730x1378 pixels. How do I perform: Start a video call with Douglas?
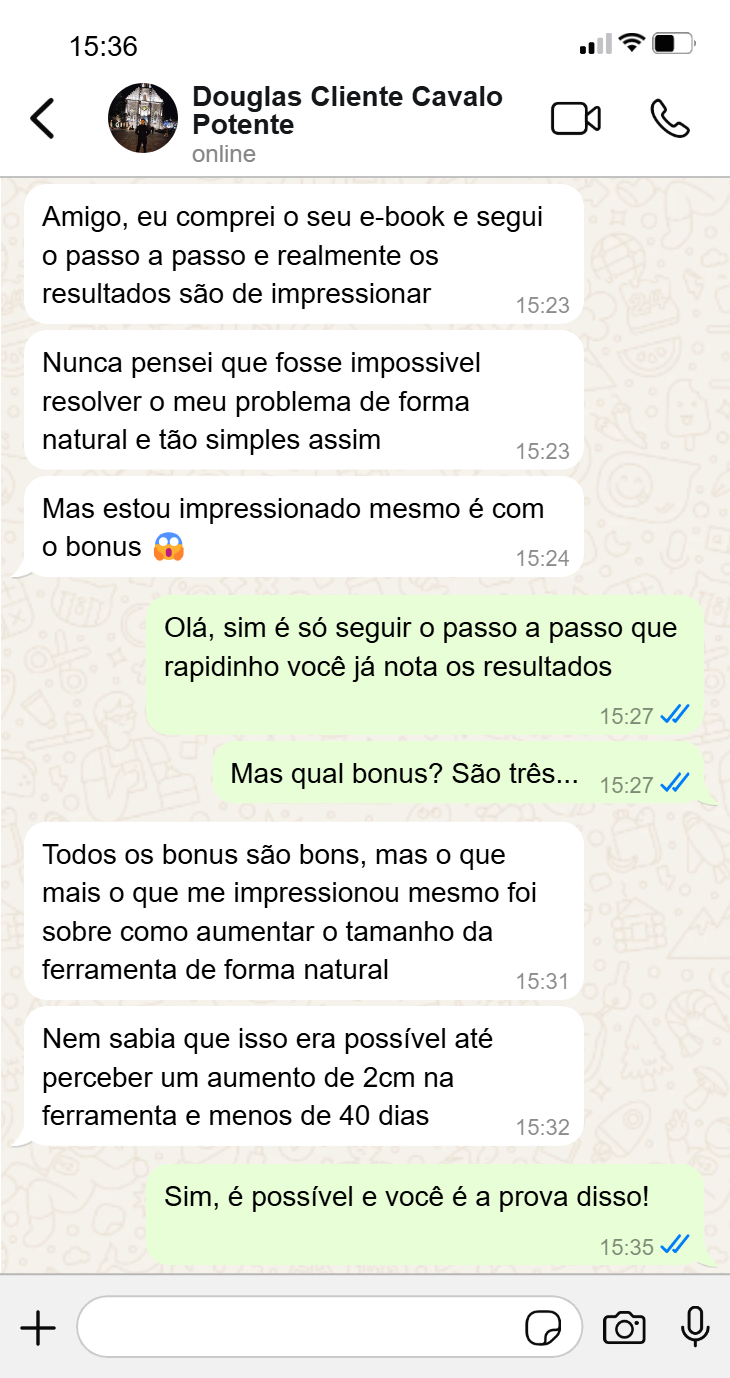point(575,117)
